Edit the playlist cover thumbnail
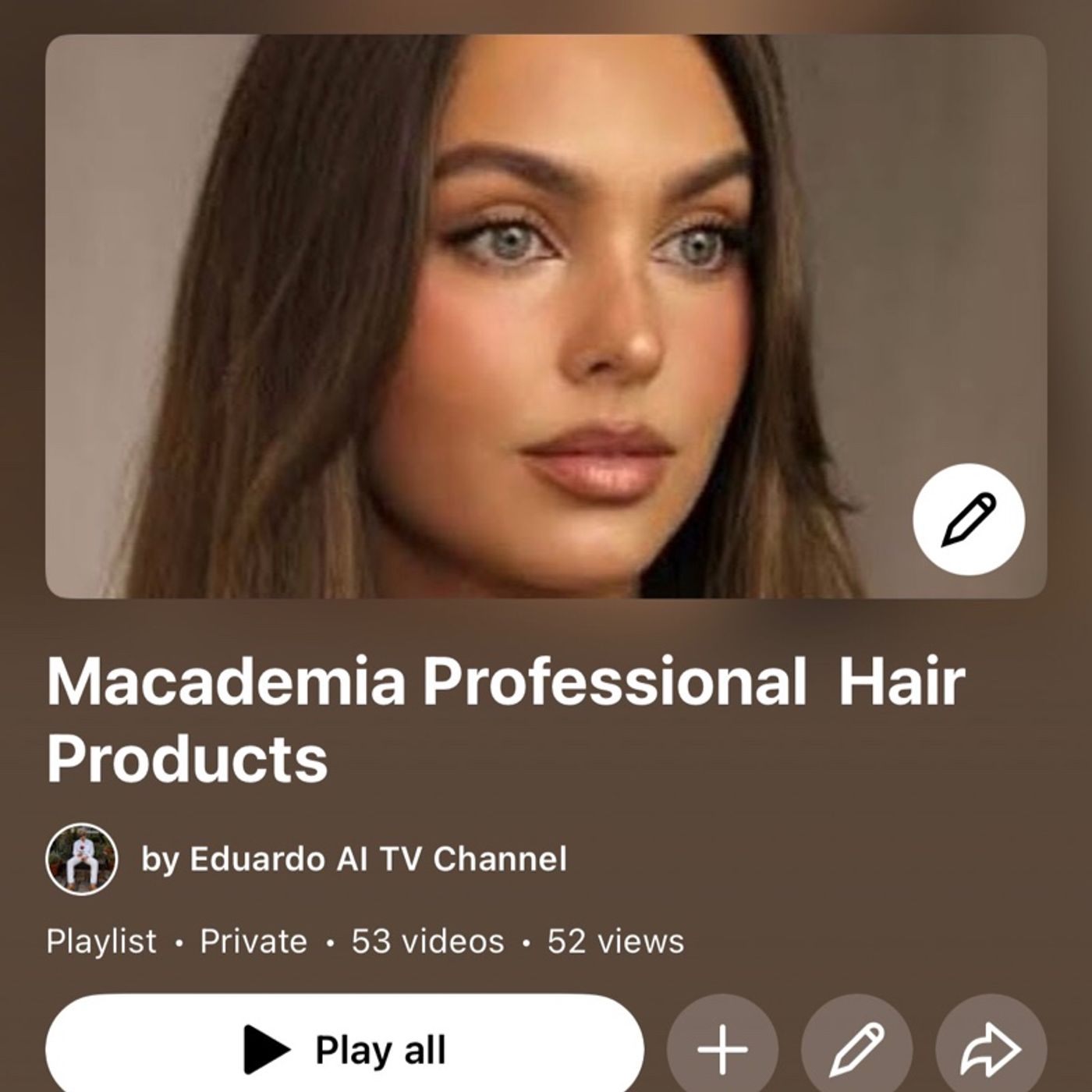Viewport: 1092px width, 1092px height. point(968,519)
